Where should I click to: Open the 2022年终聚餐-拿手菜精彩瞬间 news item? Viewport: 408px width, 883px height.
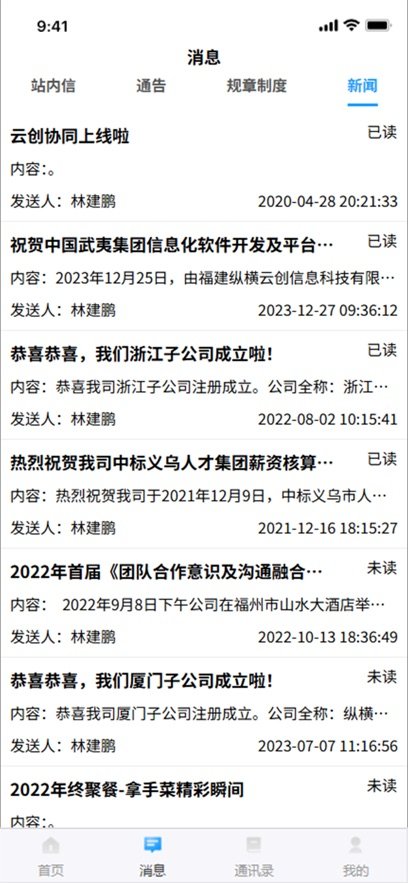(x=204, y=797)
